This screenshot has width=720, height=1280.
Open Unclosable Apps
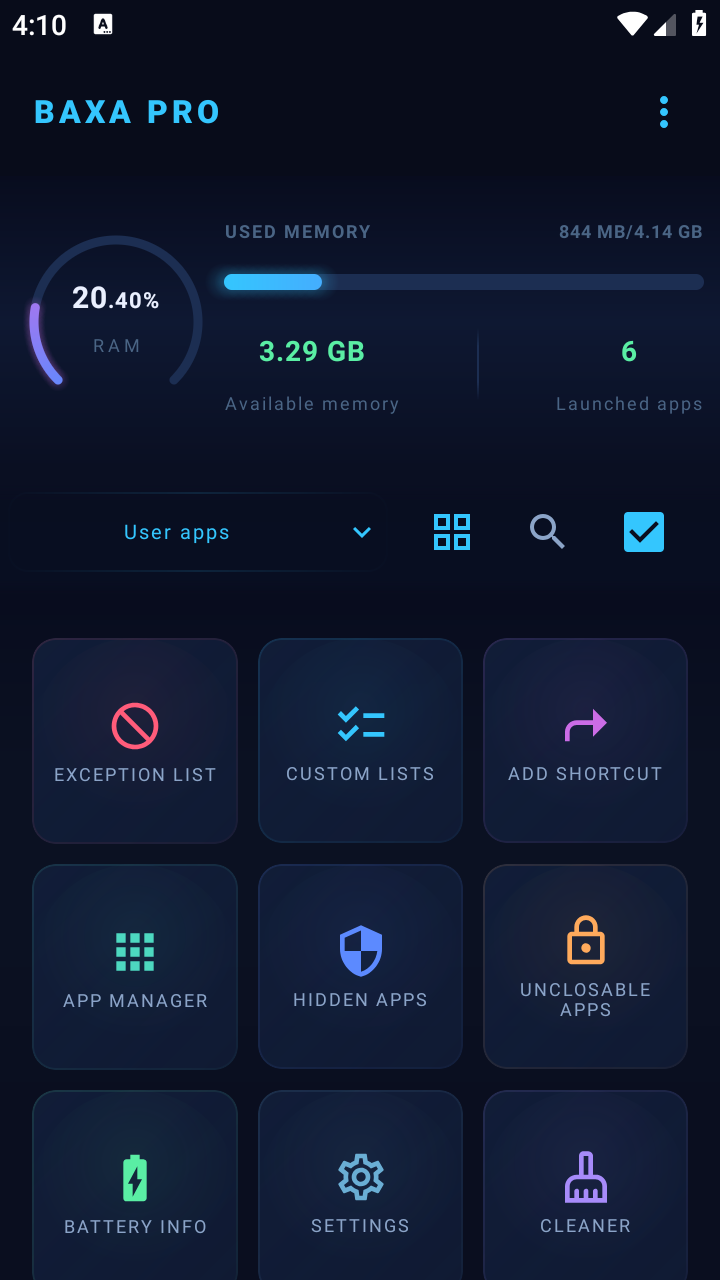click(x=585, y=967)
